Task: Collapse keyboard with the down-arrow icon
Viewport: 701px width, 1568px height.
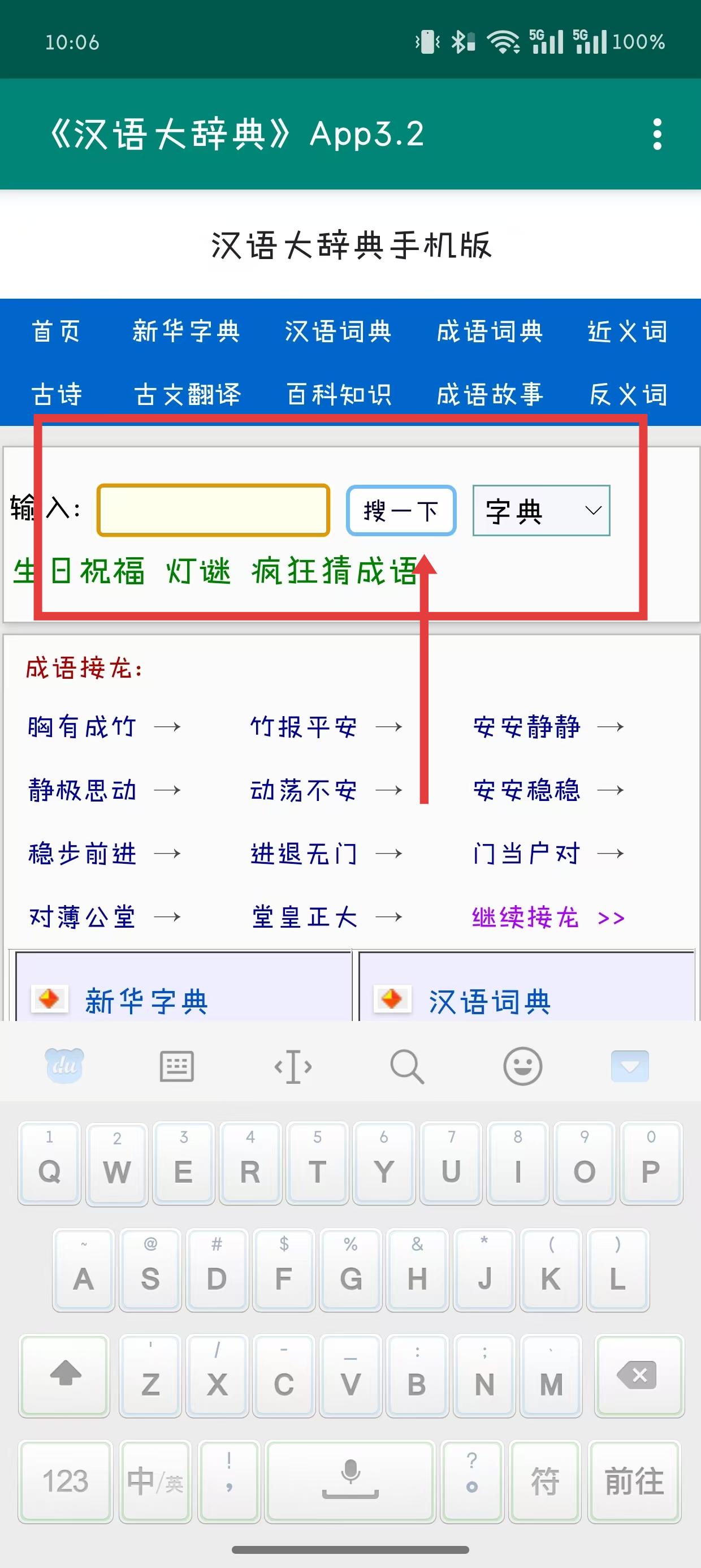Action: tap(629, 1066)
